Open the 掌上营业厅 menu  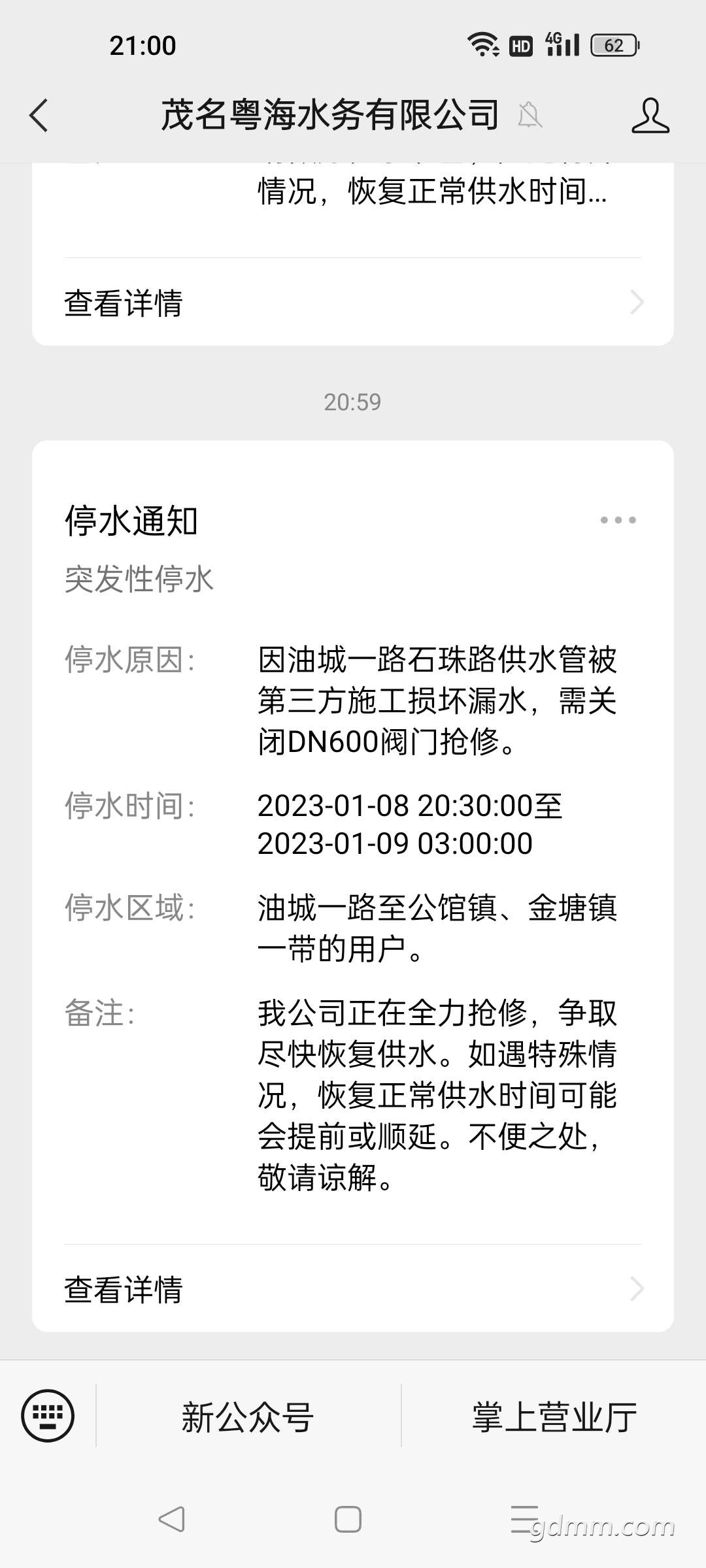pos(554,1416)
